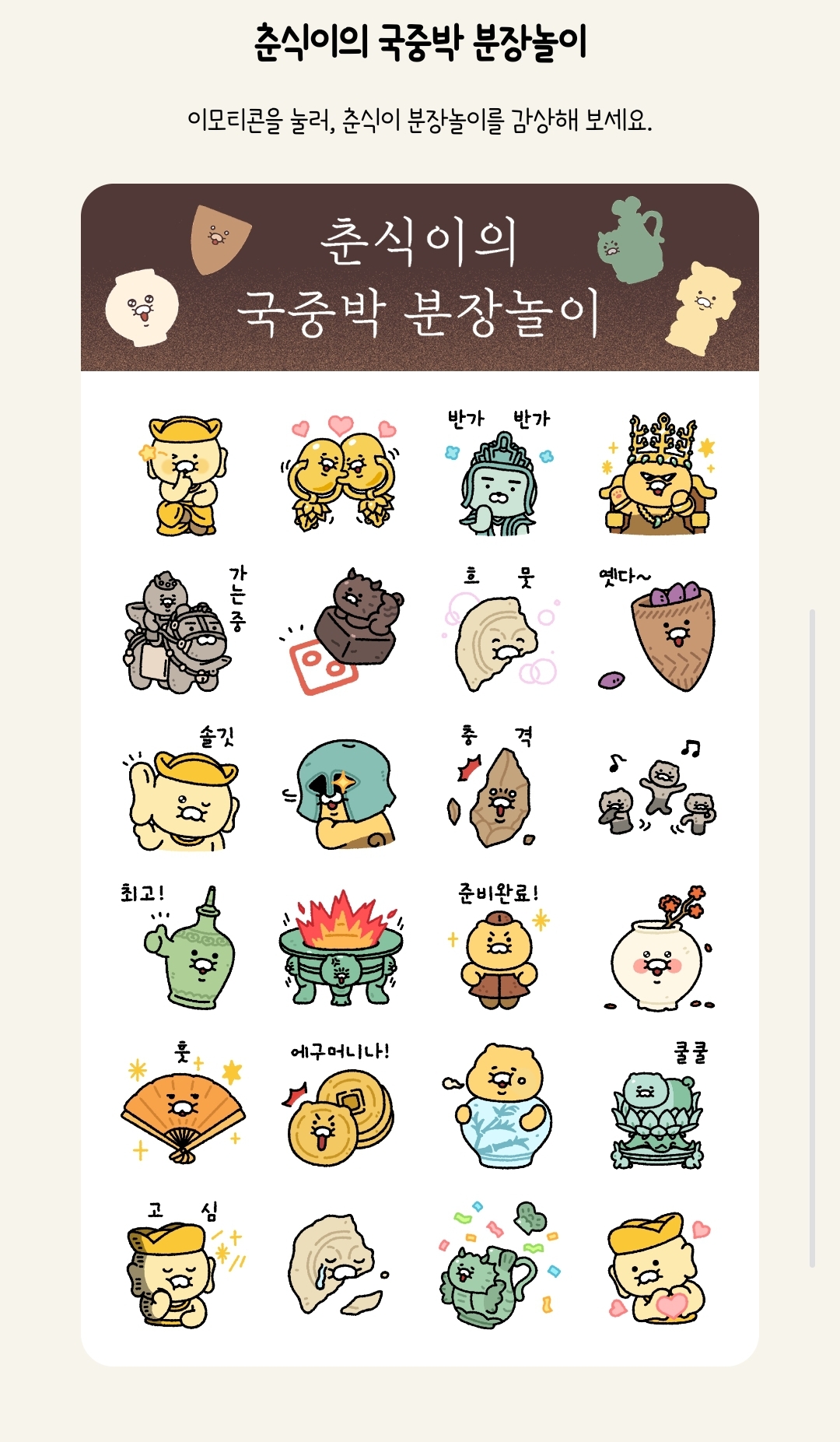Tap the gold earrings with hearts emoticon

tap(341, 476)
